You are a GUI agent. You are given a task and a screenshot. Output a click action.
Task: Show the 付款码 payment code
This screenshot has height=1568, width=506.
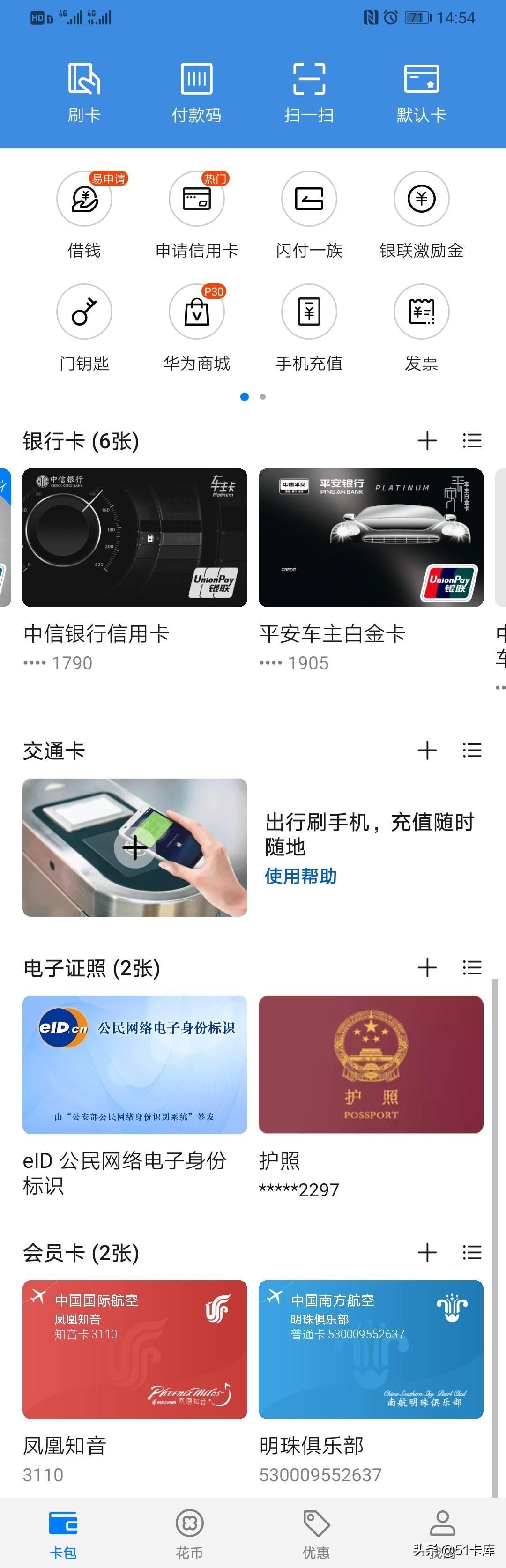click(x=196, y=92)
